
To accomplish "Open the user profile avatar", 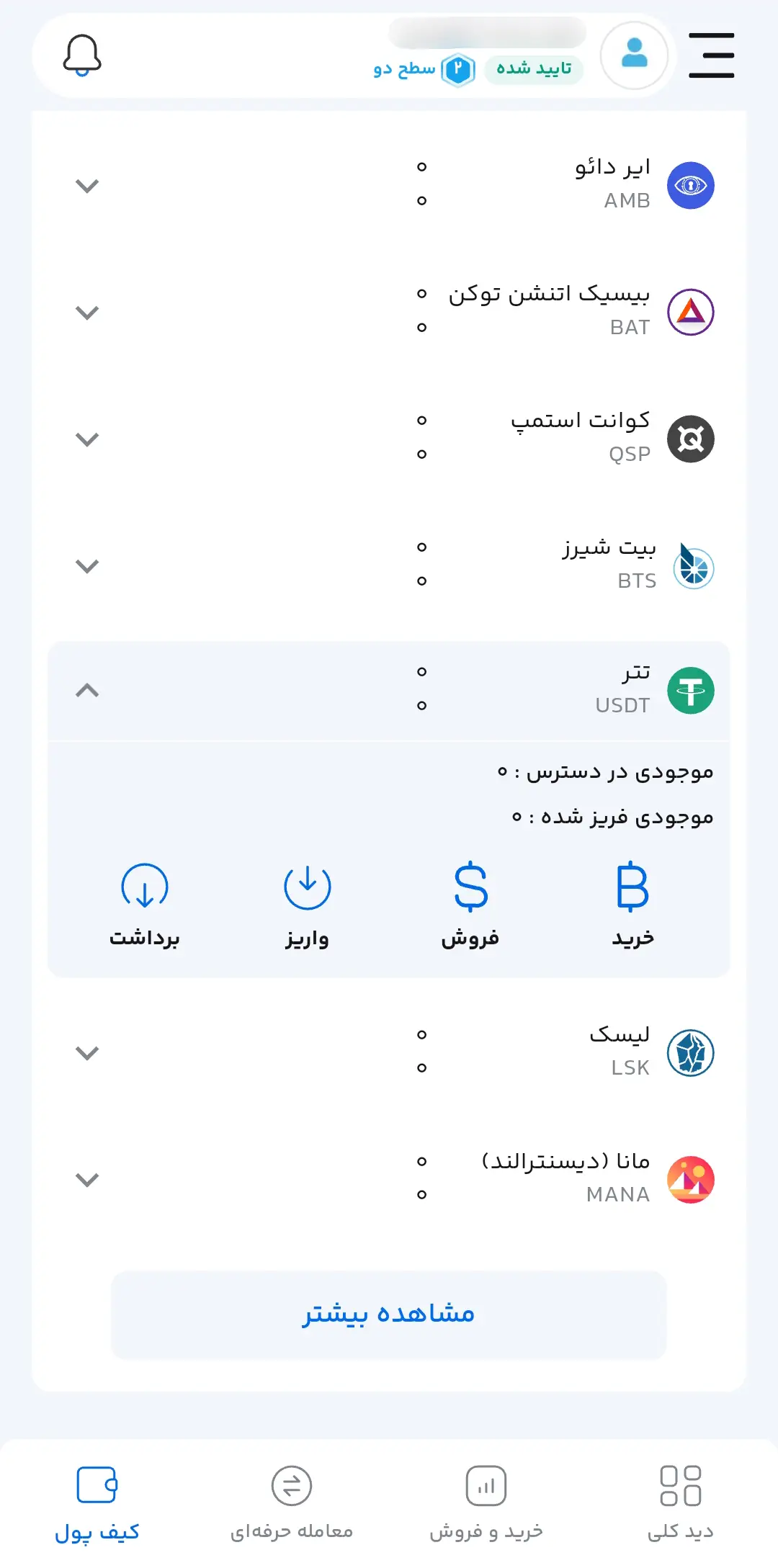I will point(634,55).
